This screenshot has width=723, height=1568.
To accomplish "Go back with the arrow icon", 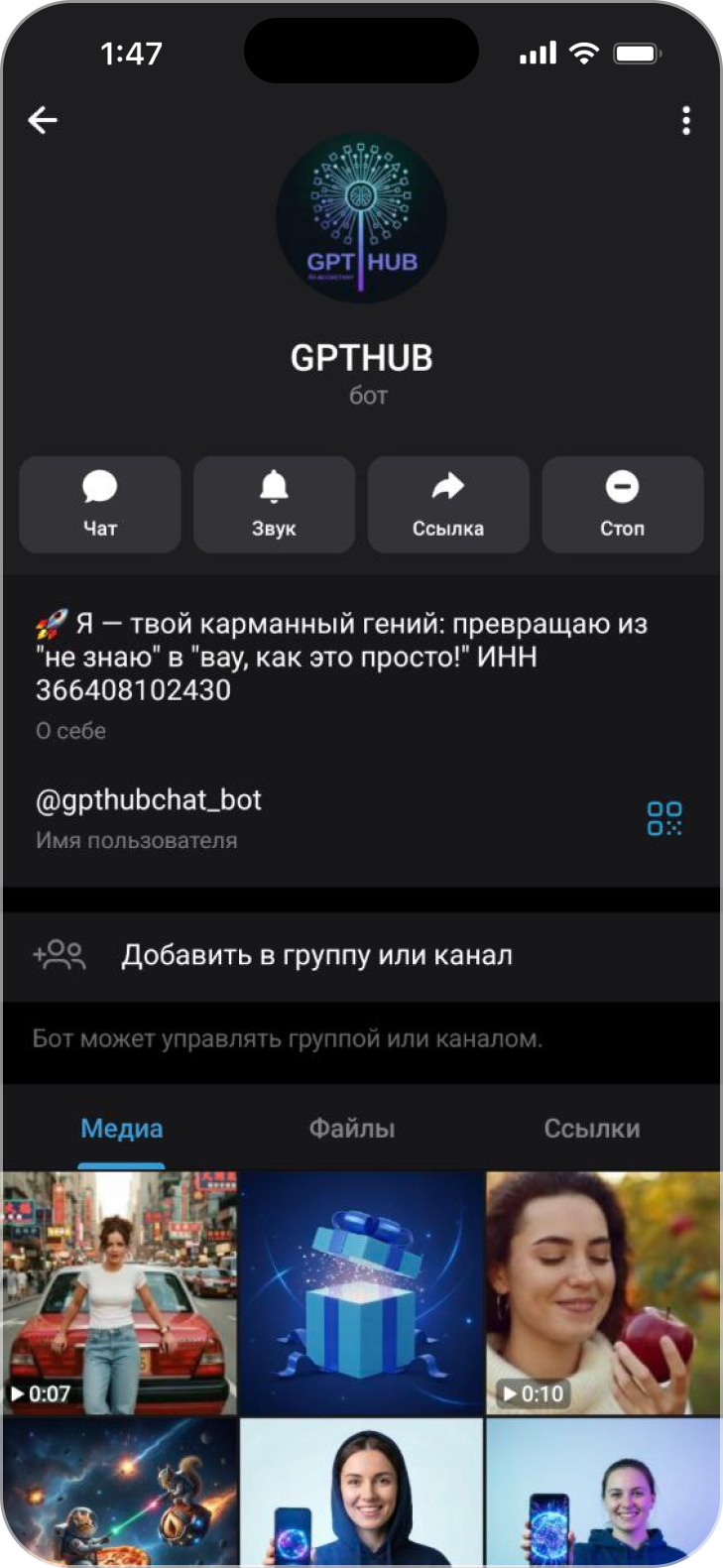I will (x=43, y=121).
